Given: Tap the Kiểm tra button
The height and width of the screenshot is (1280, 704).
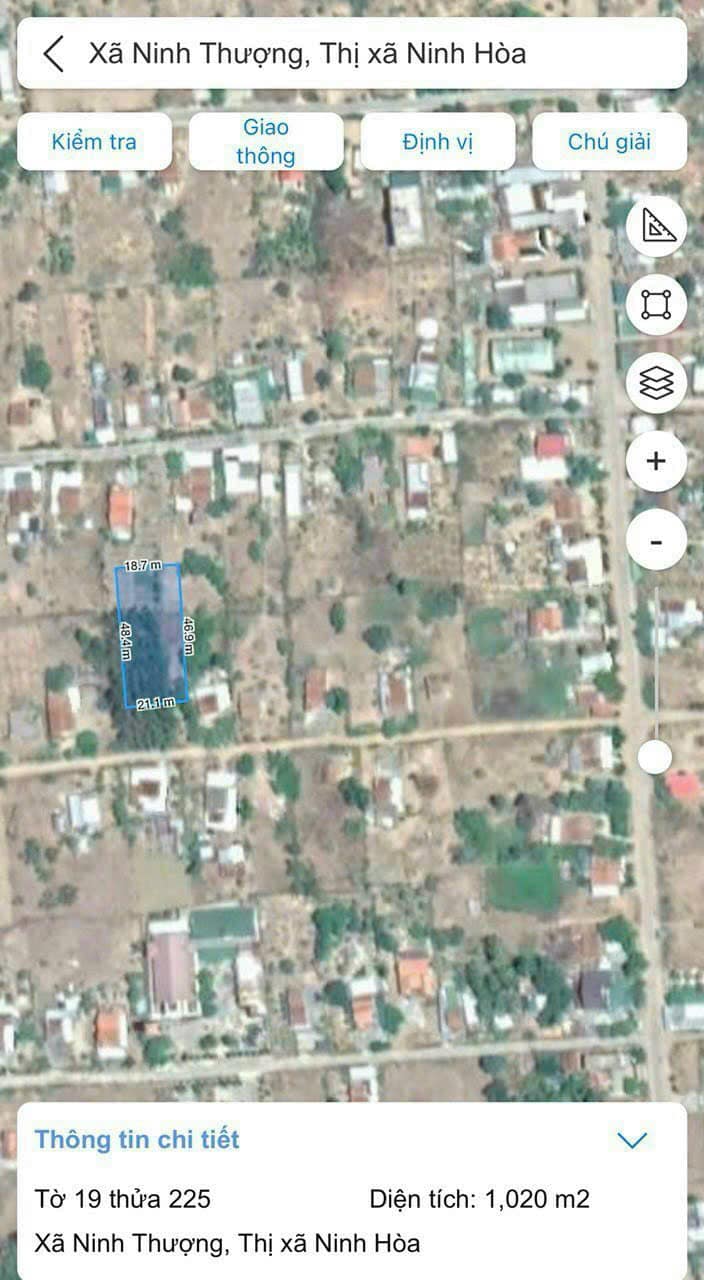Looking at the screenshot, I should click(94, 141).
